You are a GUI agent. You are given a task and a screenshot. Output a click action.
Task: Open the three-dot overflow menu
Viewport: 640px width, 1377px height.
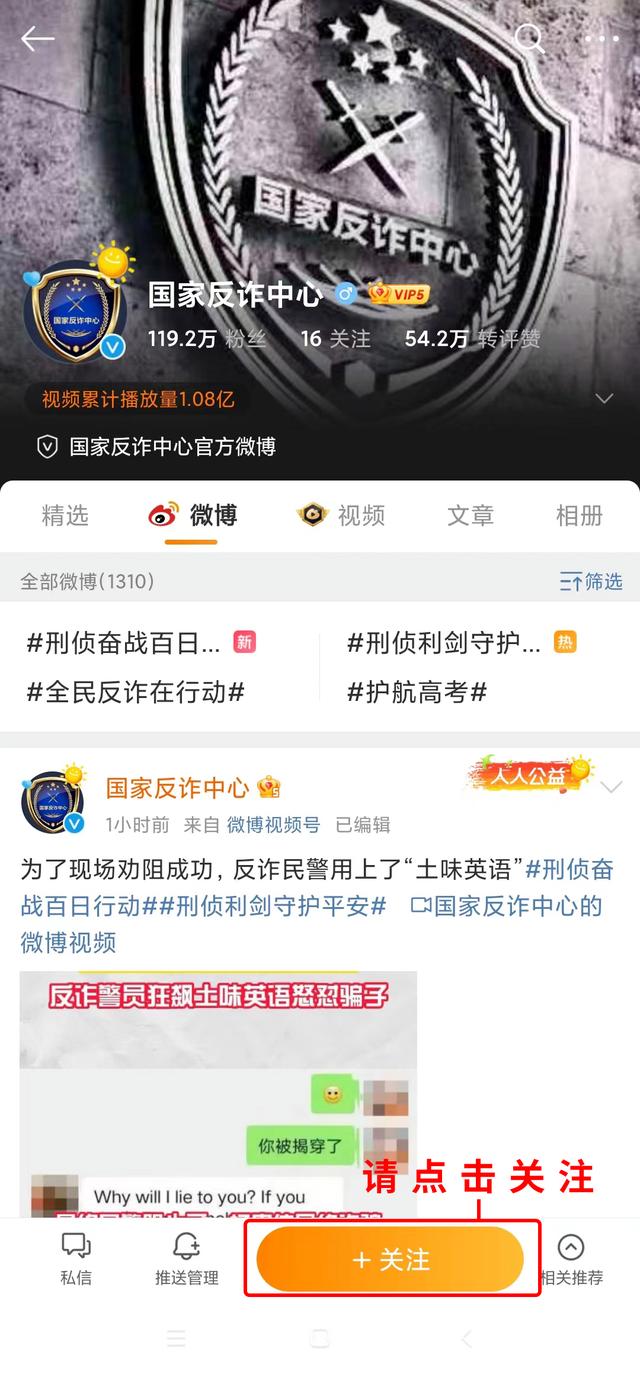coord(602,39)
